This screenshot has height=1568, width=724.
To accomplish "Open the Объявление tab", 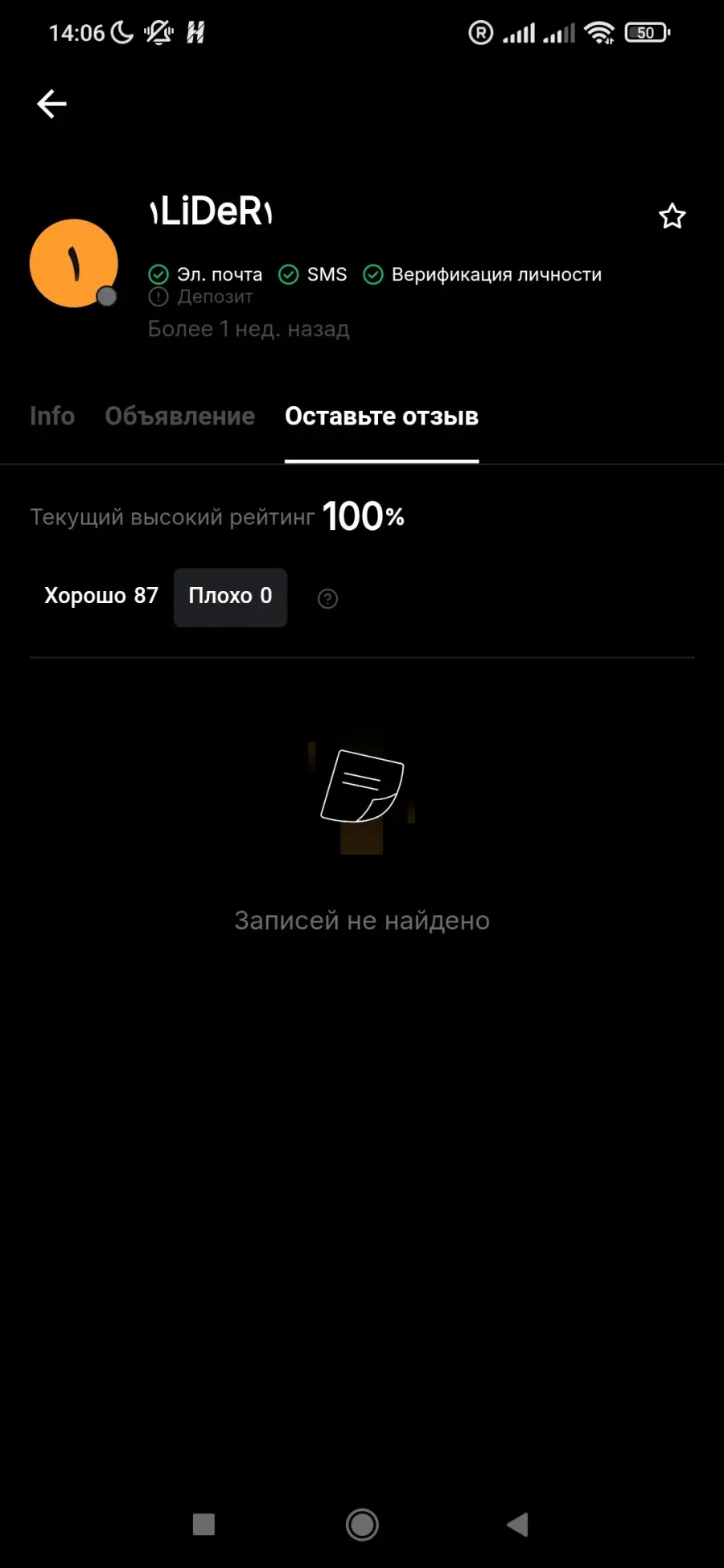I will [179, 416].
